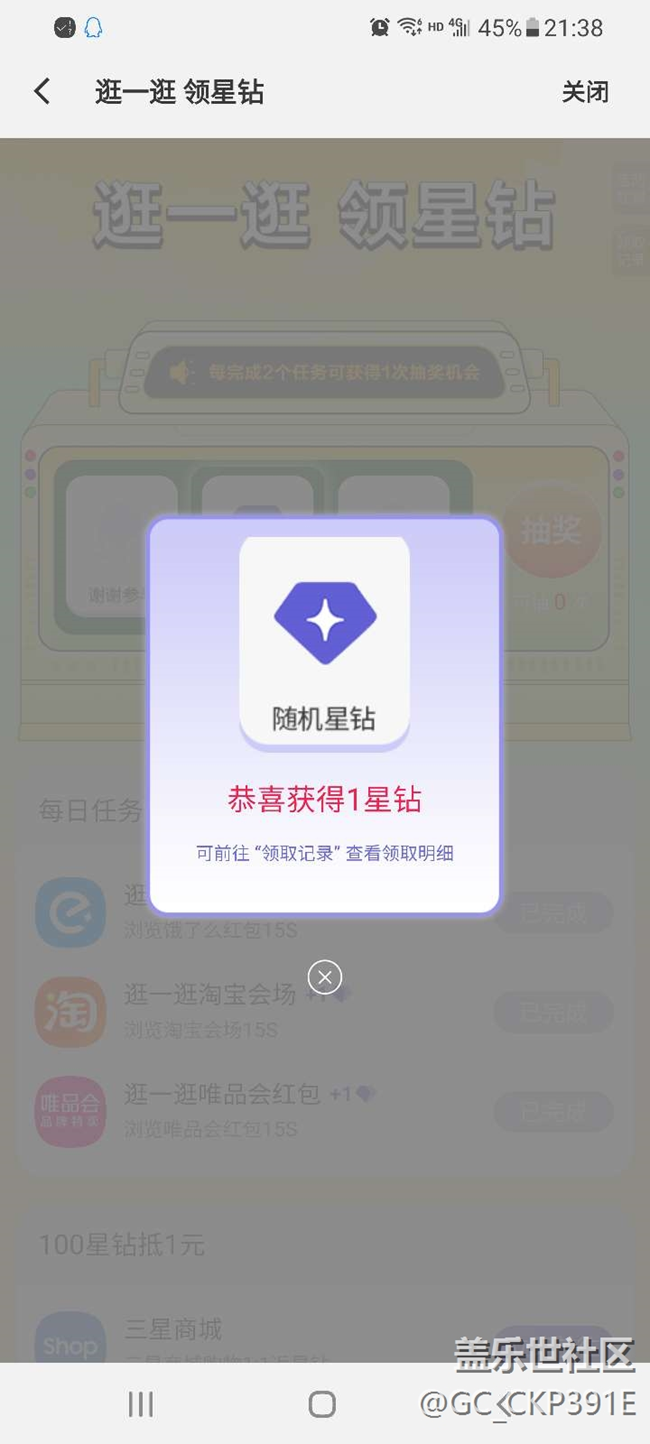Tap 关闭 to close the page
This screenshot has height=1444, width=650.
point(584,92)
